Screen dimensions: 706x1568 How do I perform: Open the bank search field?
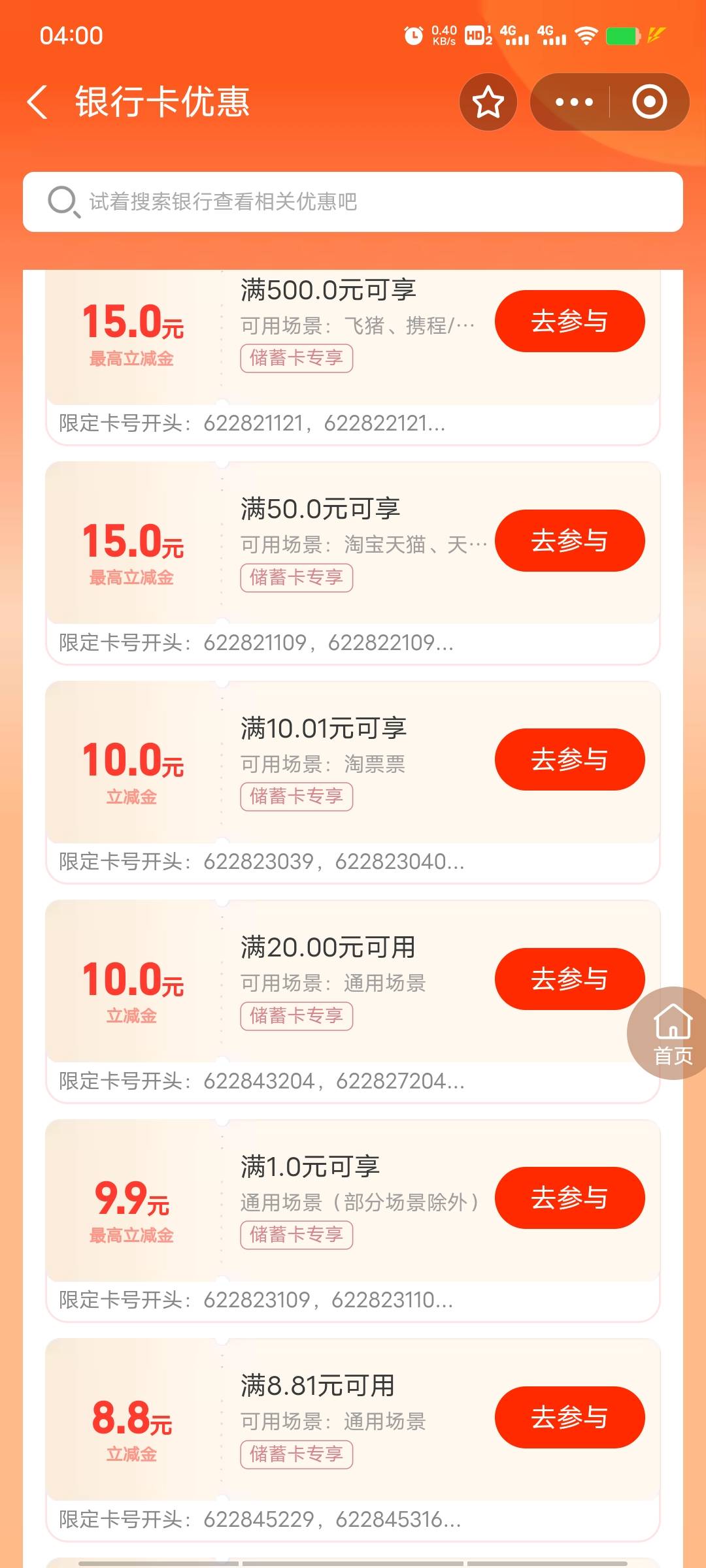(353, 202)
